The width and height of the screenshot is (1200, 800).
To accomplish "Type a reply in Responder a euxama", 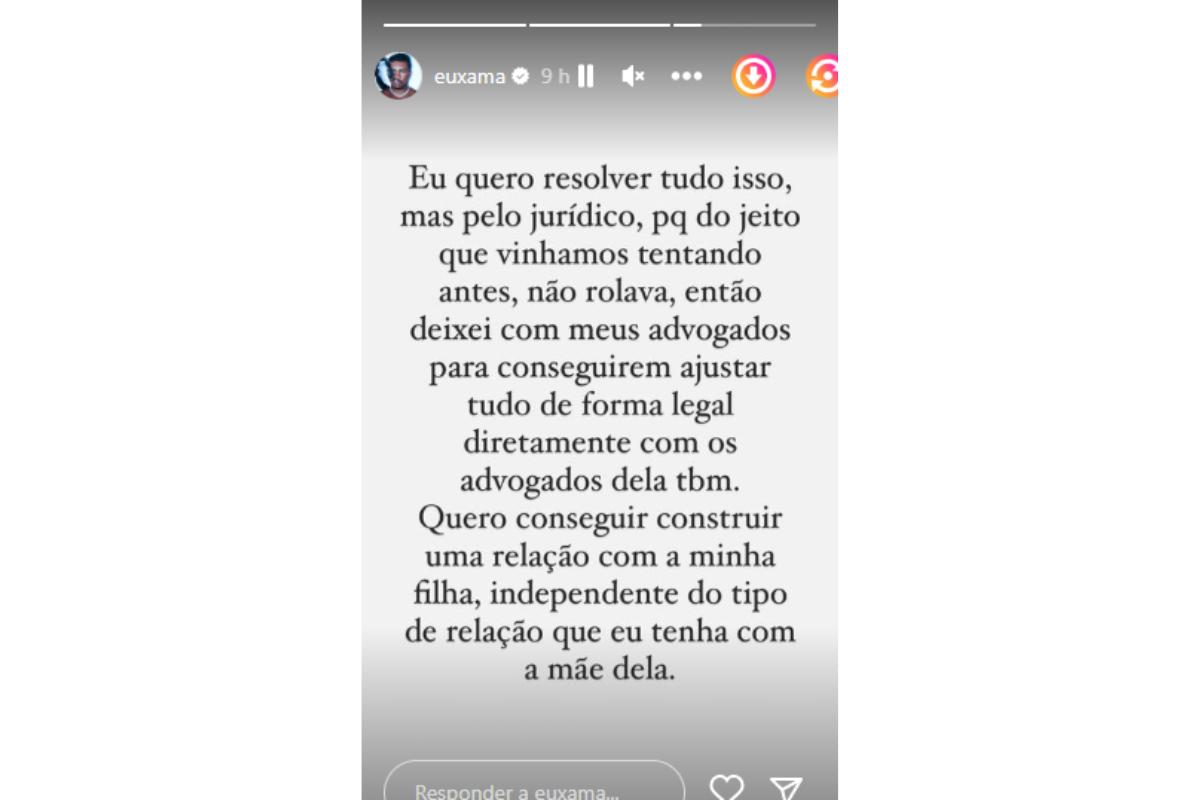I will (x=534, y=787).
